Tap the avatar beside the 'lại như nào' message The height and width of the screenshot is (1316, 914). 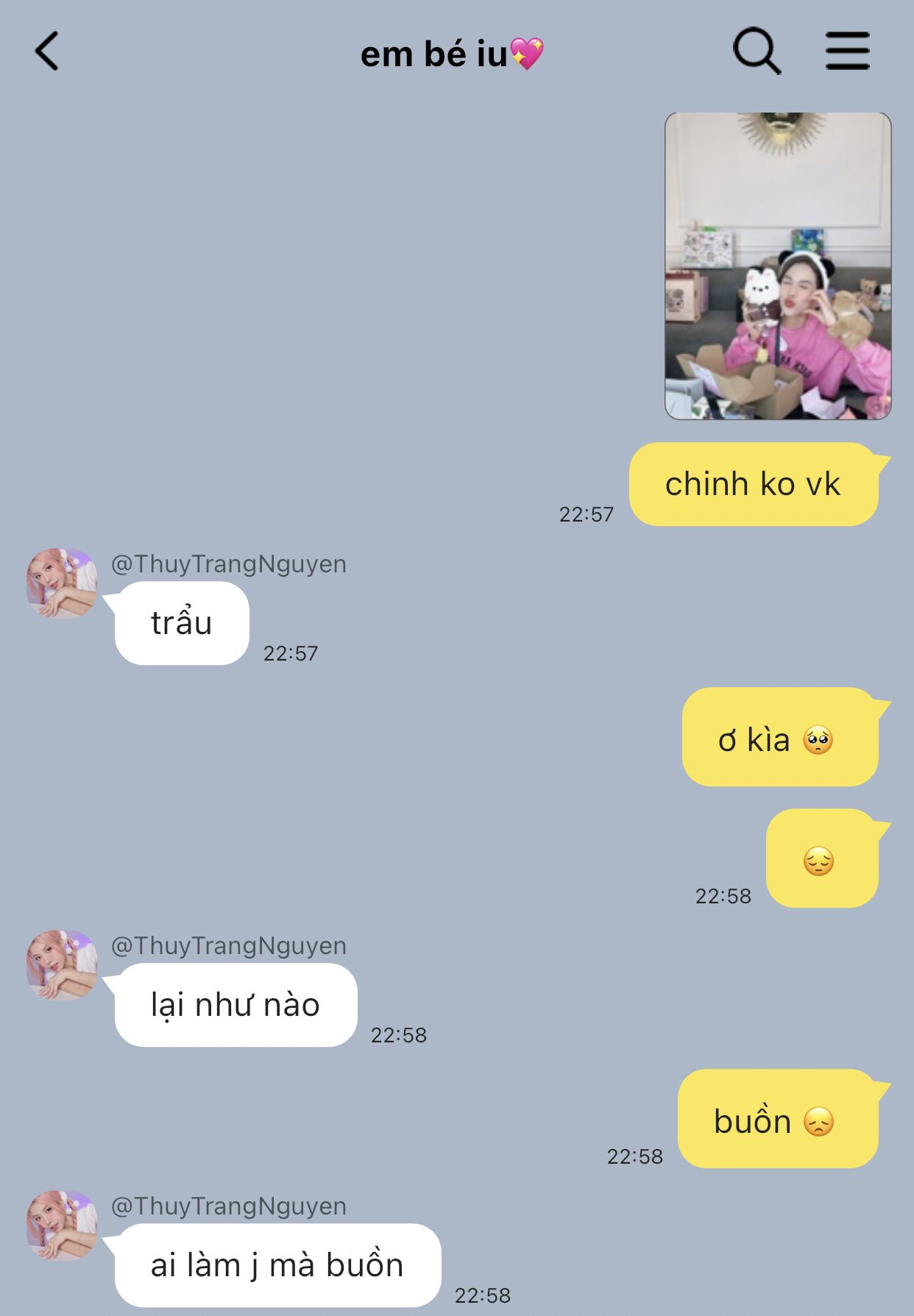pyautogui.click(x=62, y=965)
